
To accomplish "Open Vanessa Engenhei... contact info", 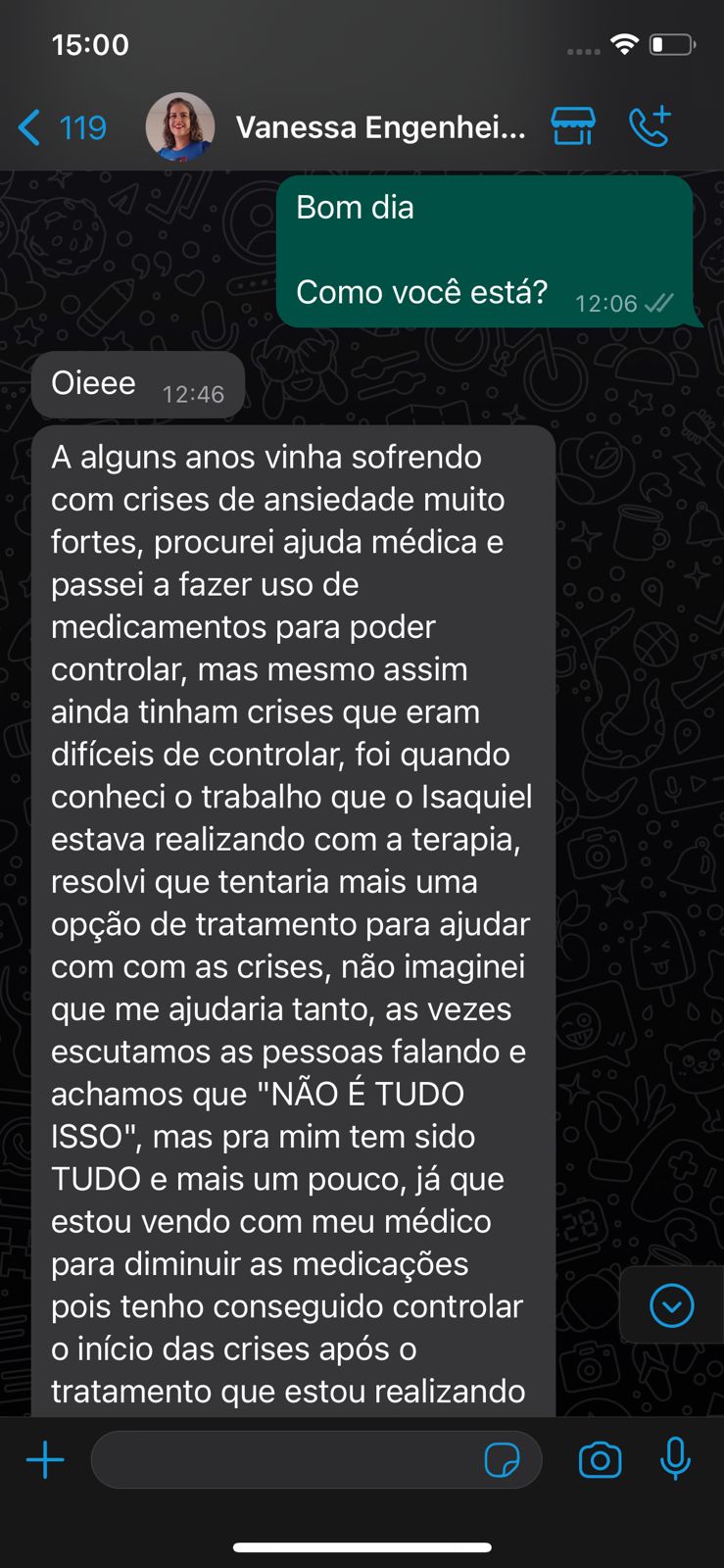I will pyautogui.click(x=380, y=127).
